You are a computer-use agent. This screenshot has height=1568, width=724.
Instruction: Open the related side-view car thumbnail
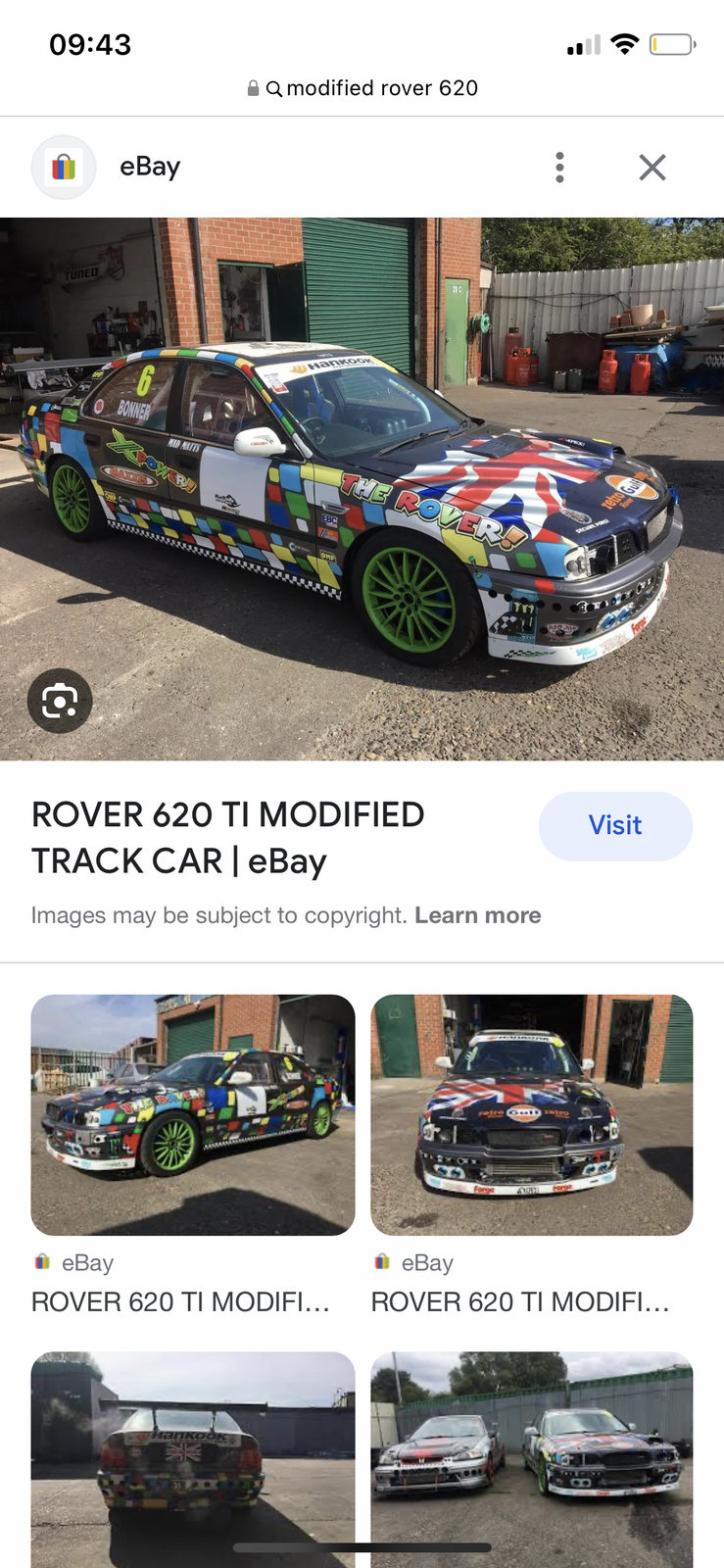click(x=193, y=1114)
